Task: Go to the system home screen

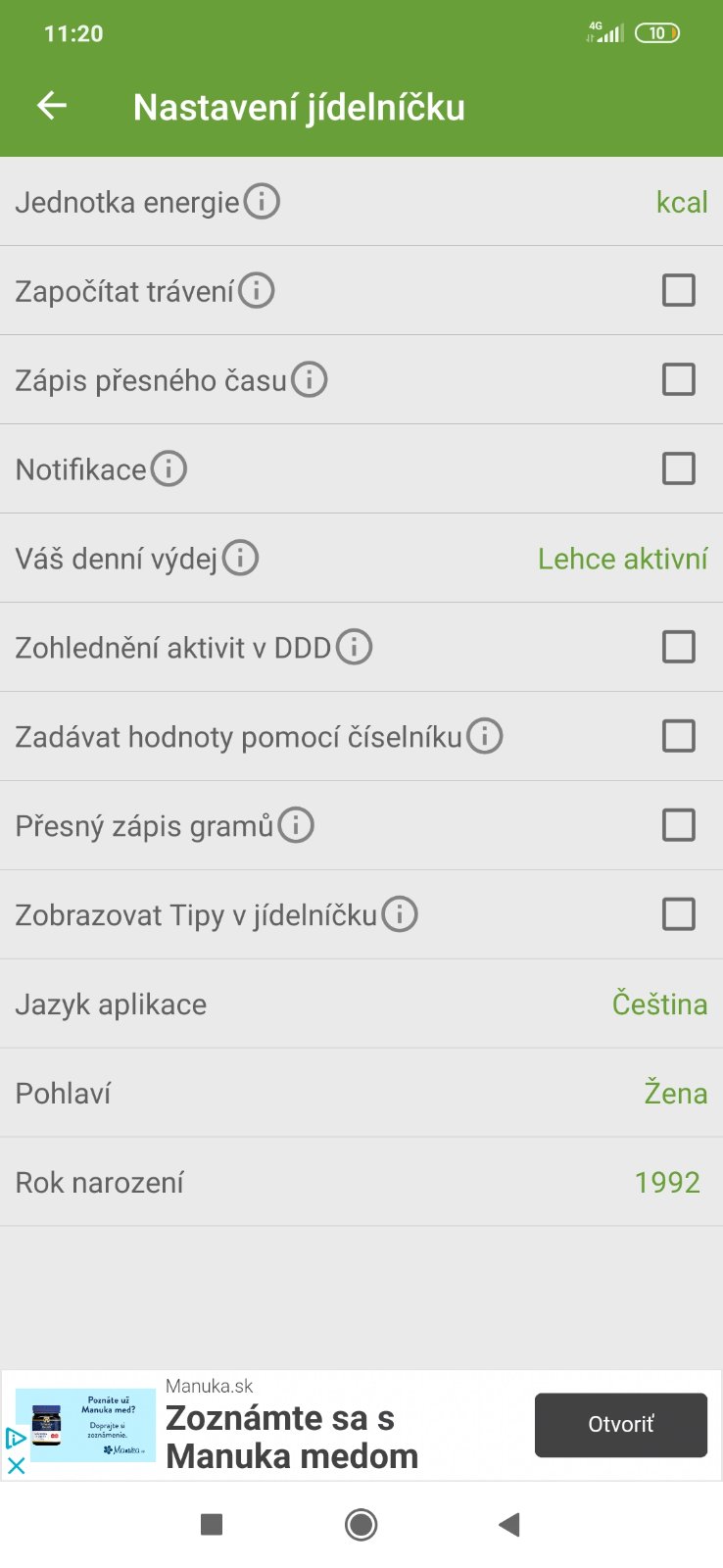Action: point(361,1525)
